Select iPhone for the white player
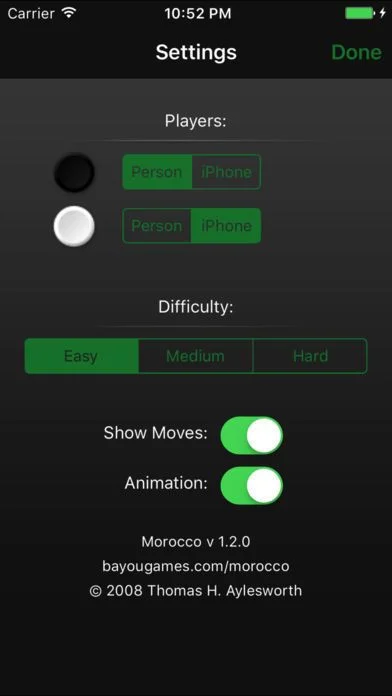 point(226,225)
